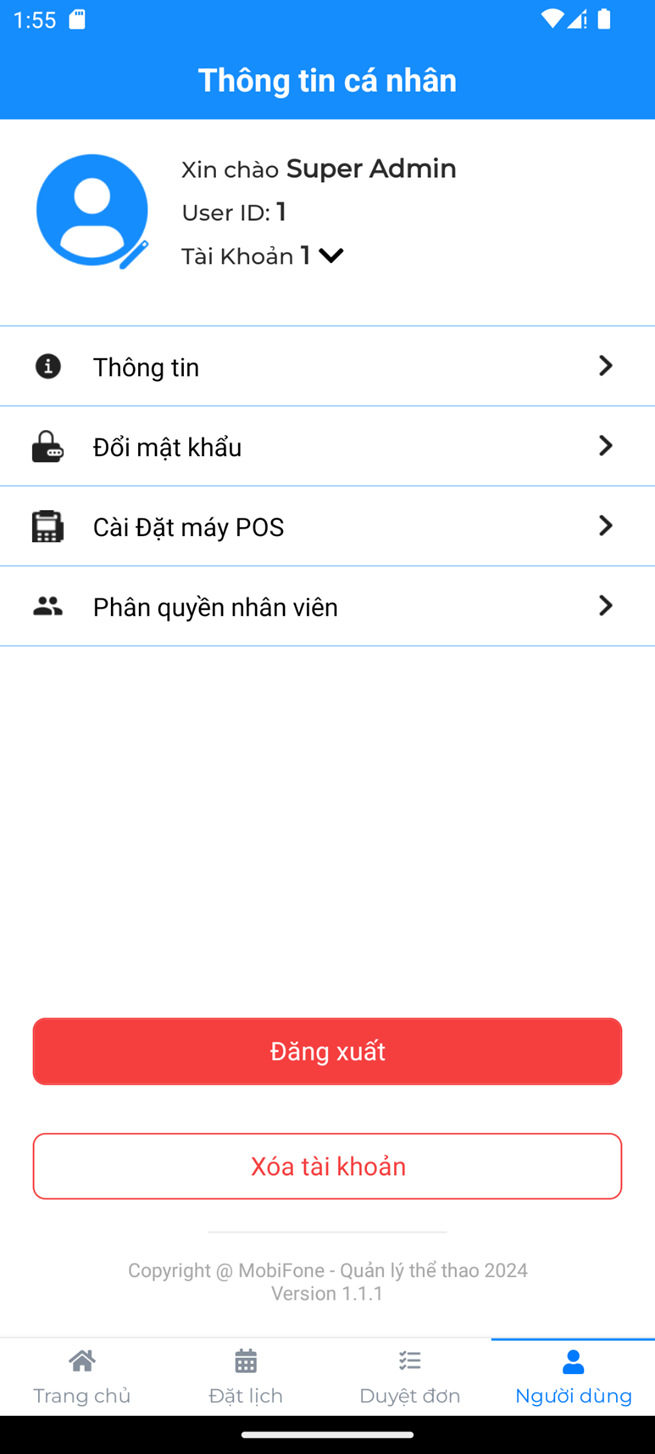Open Phân quyền nhân viên
This screenshot has height=1454, width=655.
(327, 606)
